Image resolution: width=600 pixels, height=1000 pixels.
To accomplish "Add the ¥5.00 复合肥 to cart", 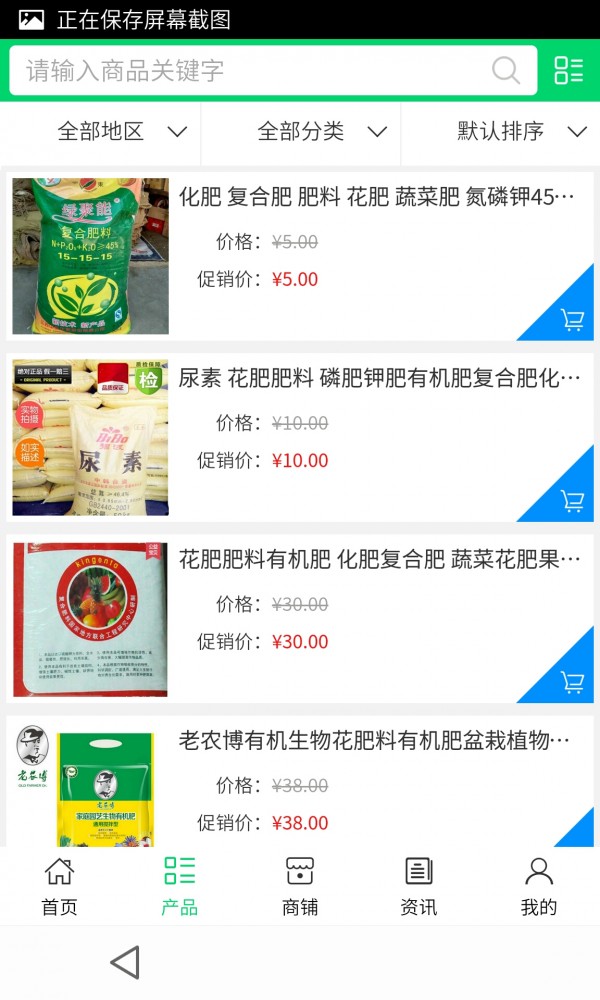I will 572,320.
